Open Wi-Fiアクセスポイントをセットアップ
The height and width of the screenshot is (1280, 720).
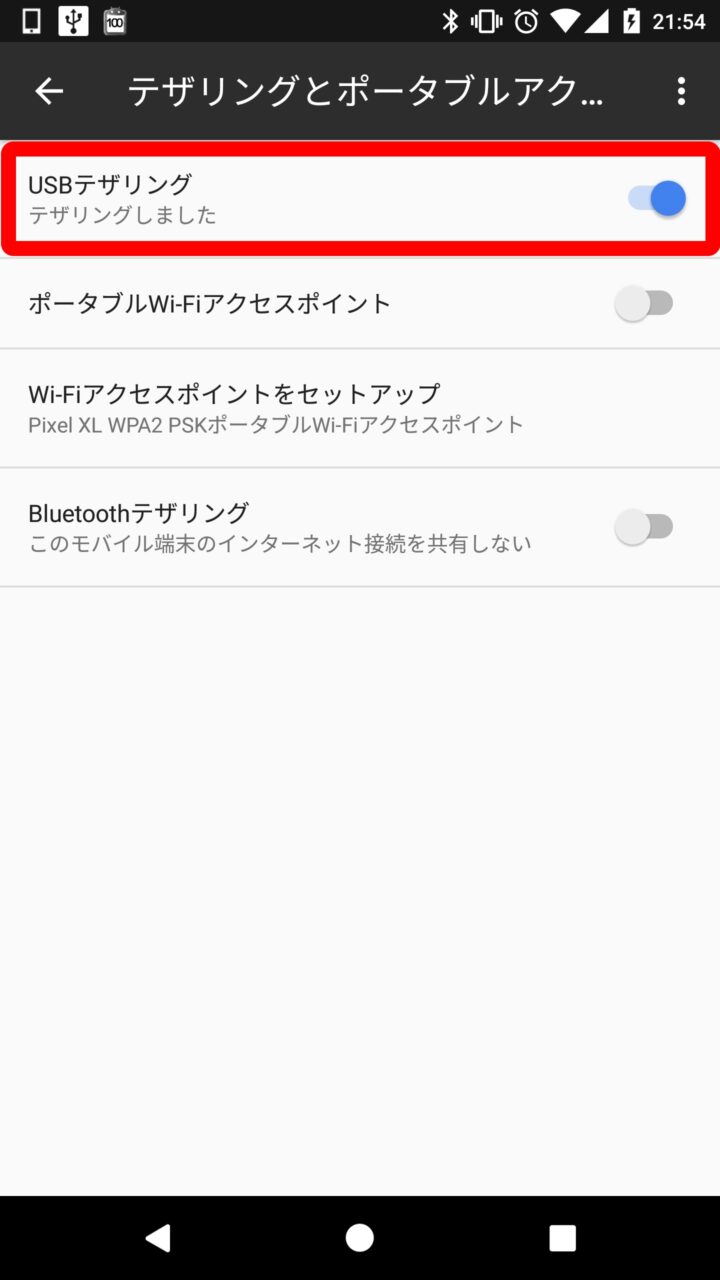275,407
